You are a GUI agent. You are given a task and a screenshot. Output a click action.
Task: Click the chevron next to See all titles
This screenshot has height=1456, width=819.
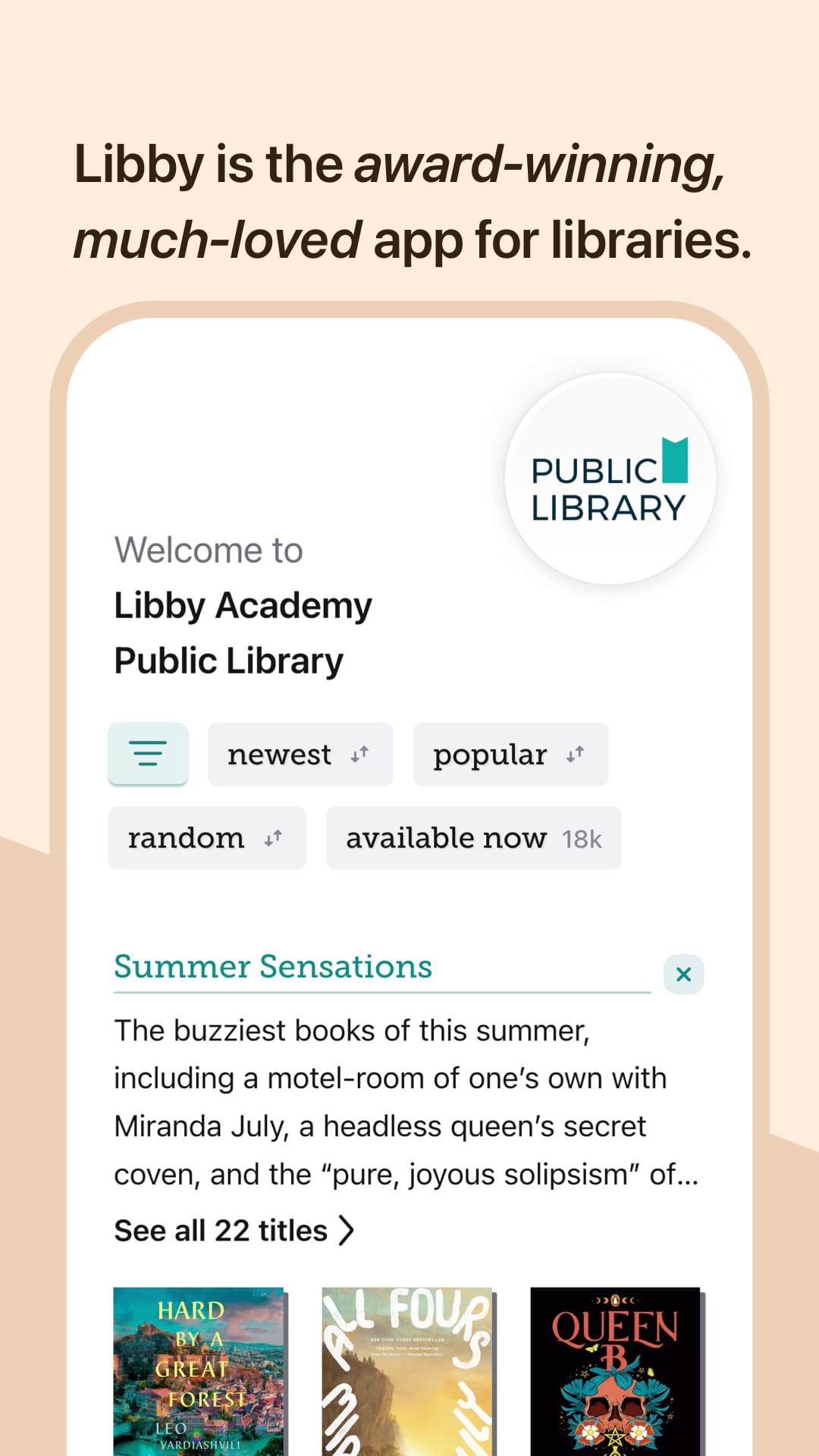[348, 1230]
